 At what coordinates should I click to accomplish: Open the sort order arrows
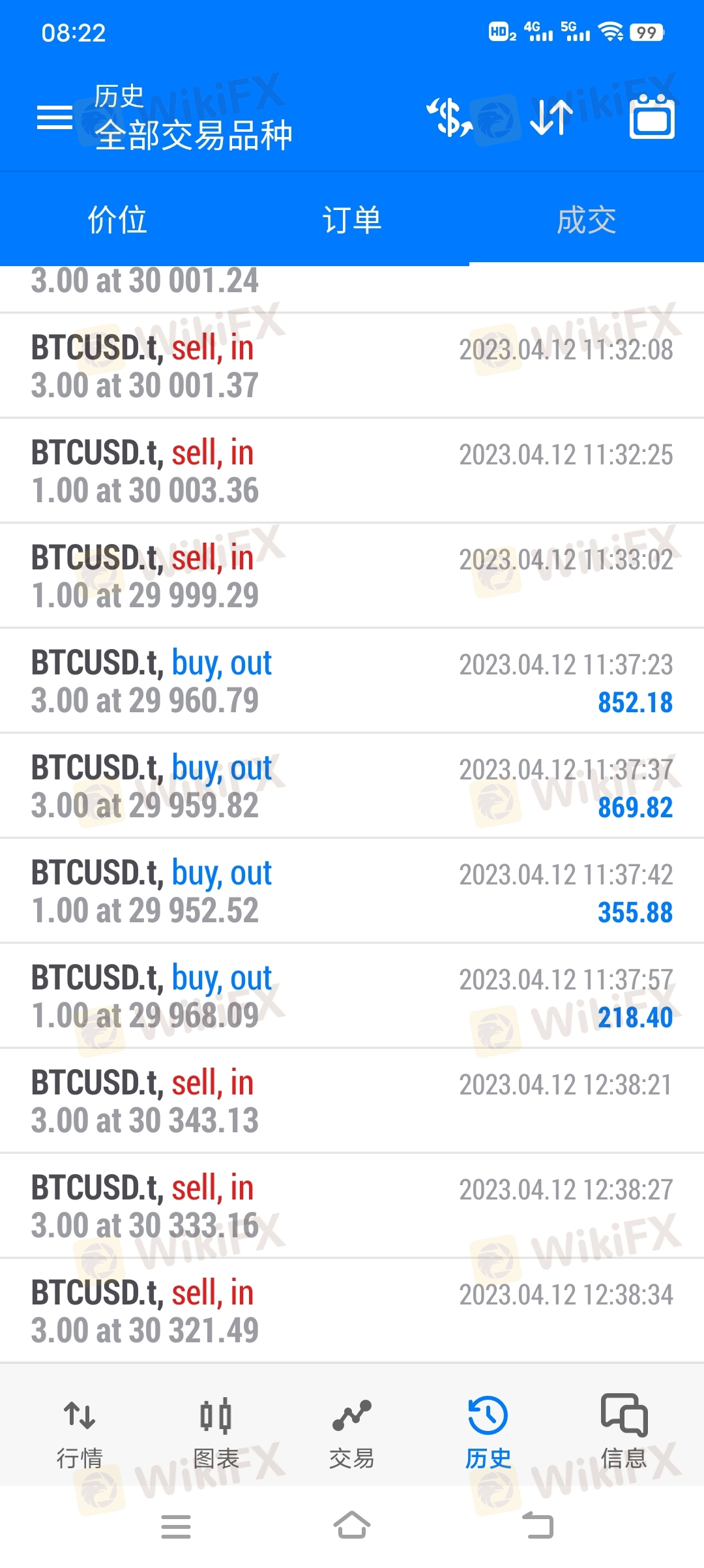pos(551,118)
